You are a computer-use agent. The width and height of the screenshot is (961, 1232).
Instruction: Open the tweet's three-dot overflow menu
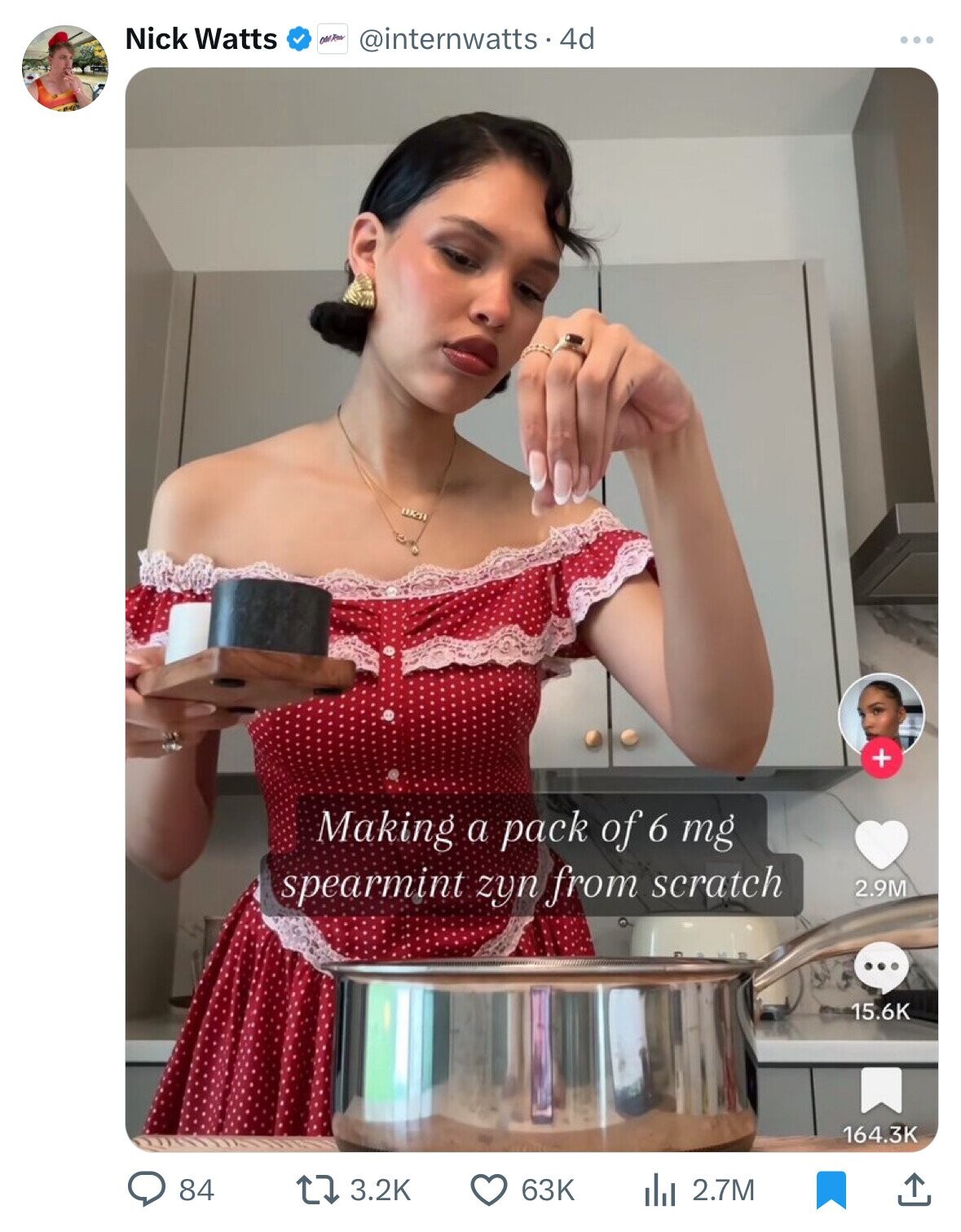917,39
